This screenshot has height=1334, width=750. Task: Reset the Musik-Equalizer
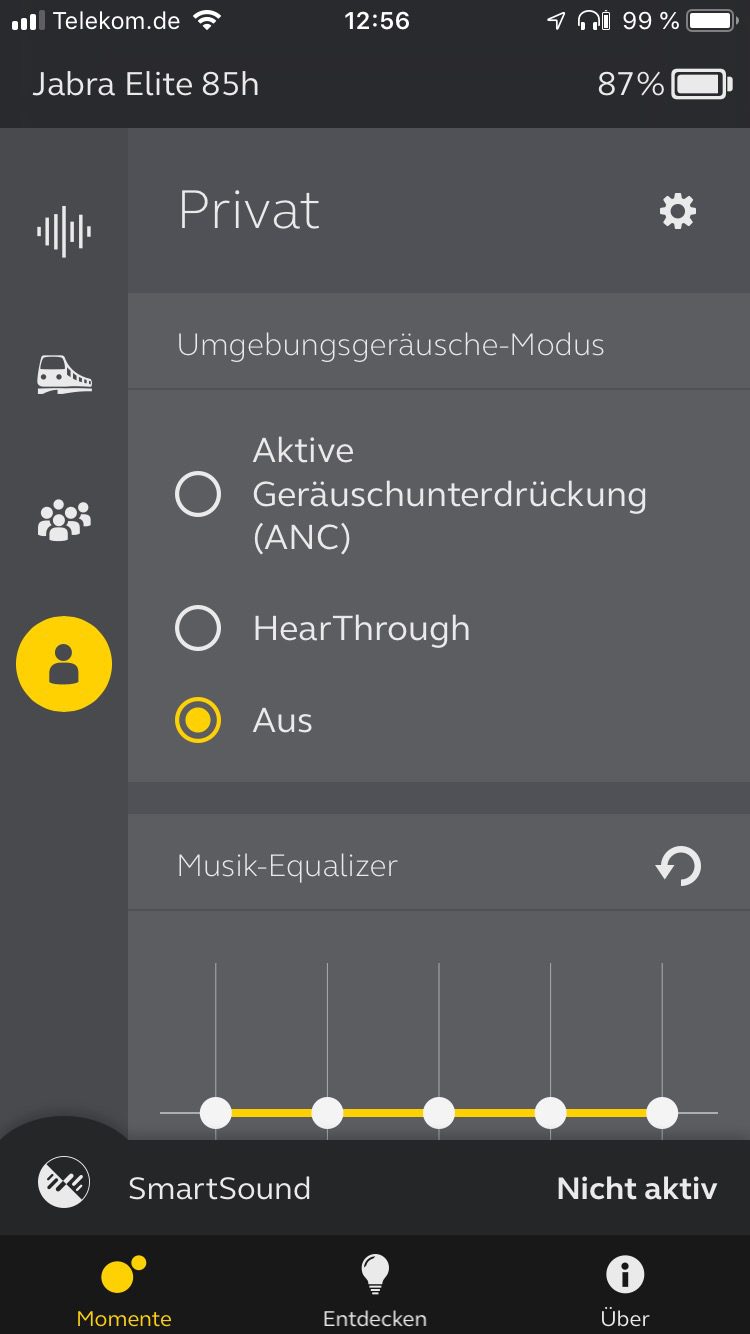click(x=678, y=866)
